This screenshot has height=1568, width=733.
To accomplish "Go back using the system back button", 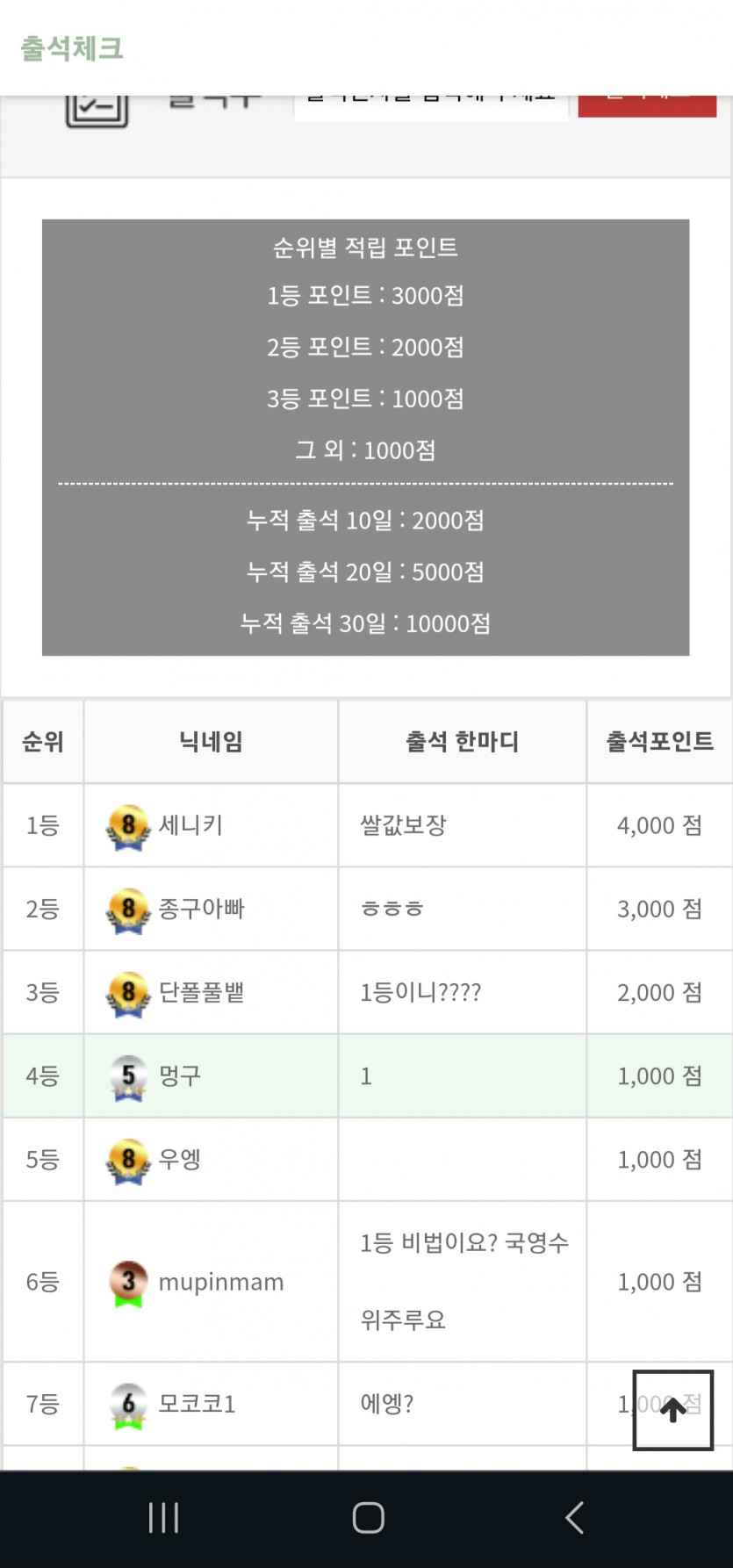I will tap(574, 1517).
